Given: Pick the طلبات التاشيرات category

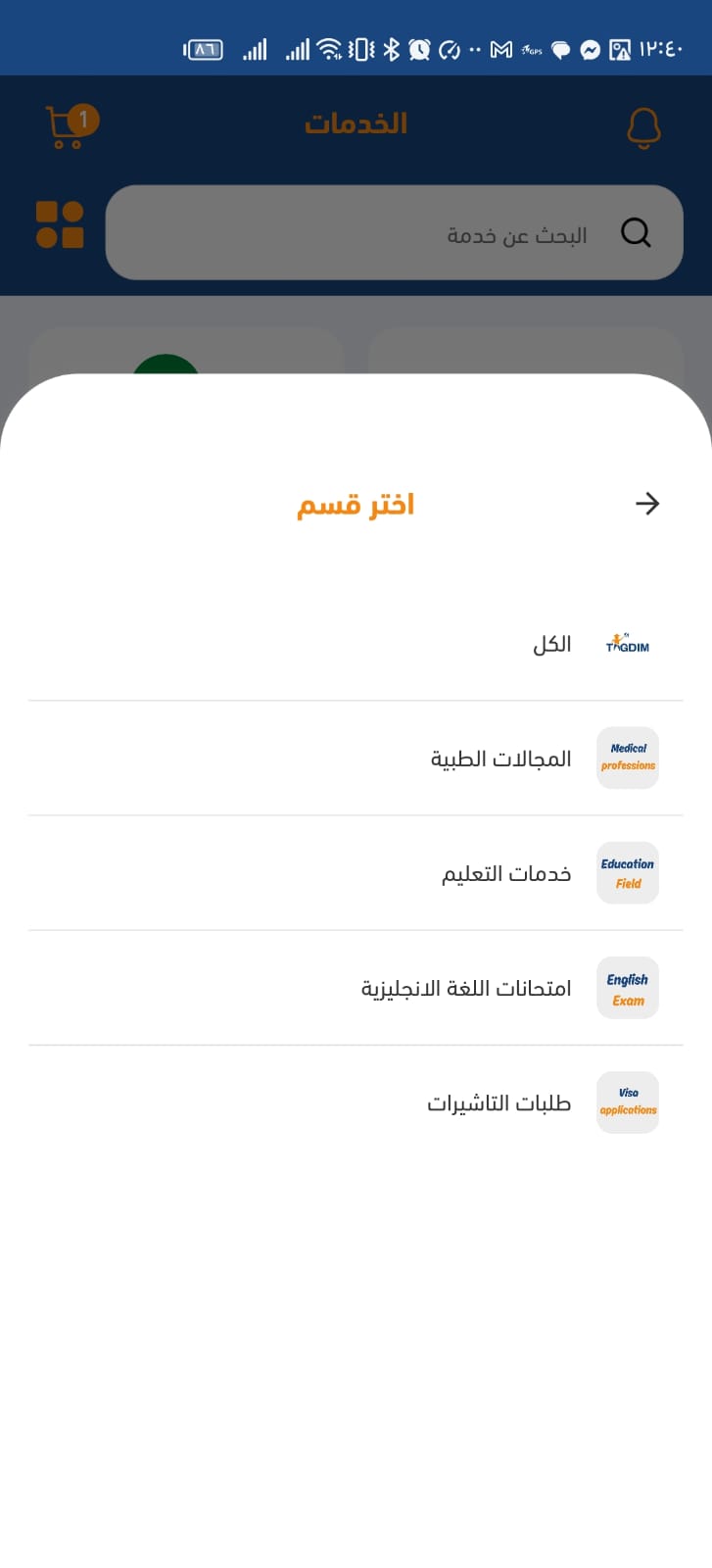Looking at the screenshot, I should 498,1102.
